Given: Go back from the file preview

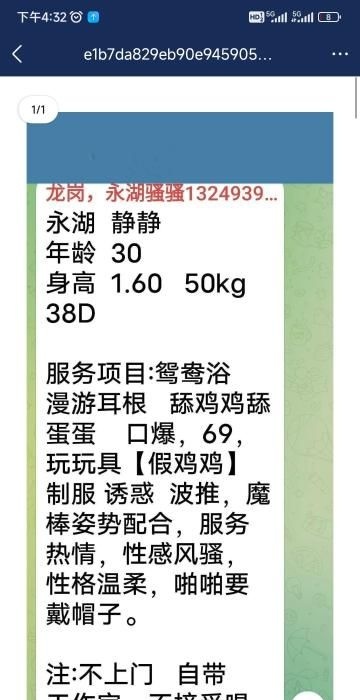Looking at the screenshot, I should (17, 54).
